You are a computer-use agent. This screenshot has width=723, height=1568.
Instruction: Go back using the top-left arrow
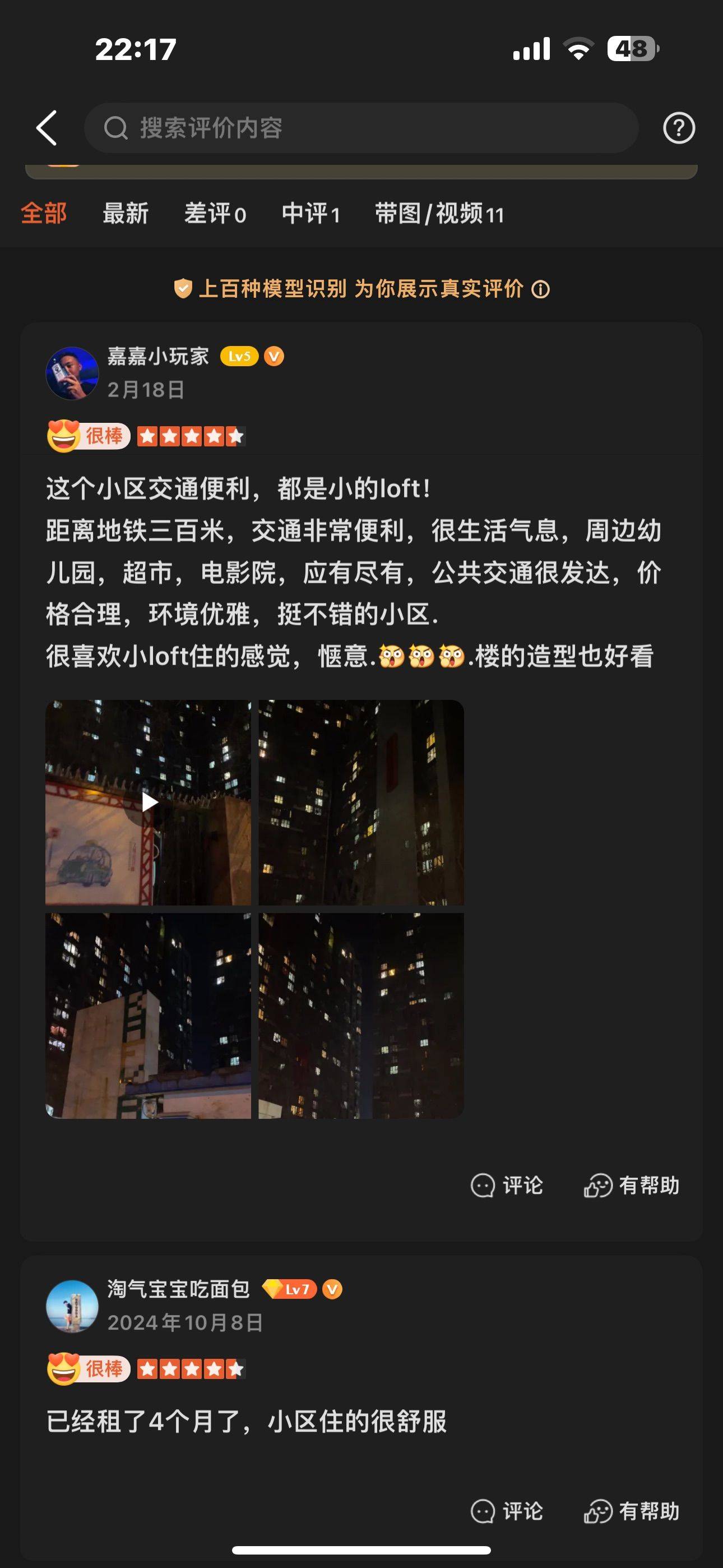point(47,128)
